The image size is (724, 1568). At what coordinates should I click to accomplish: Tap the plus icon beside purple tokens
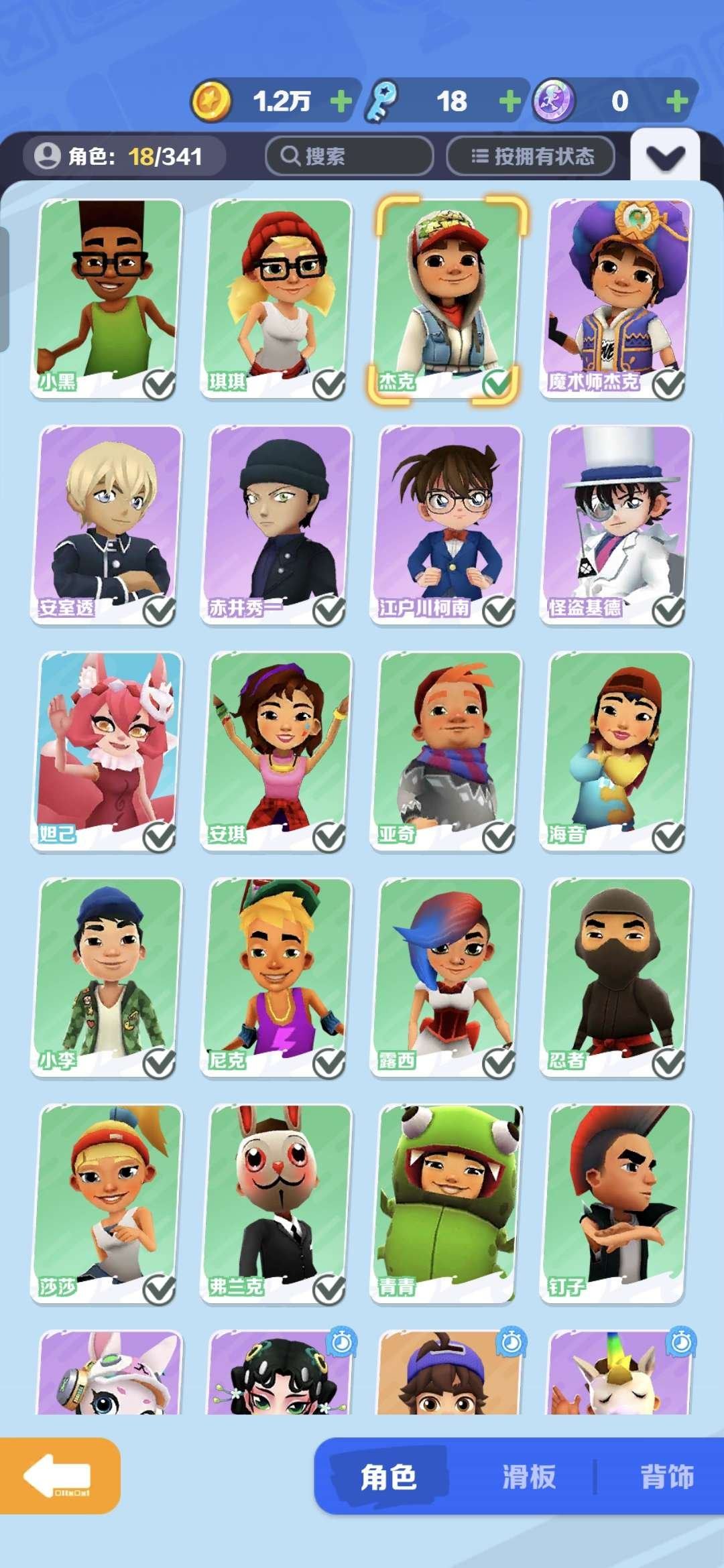678,102
